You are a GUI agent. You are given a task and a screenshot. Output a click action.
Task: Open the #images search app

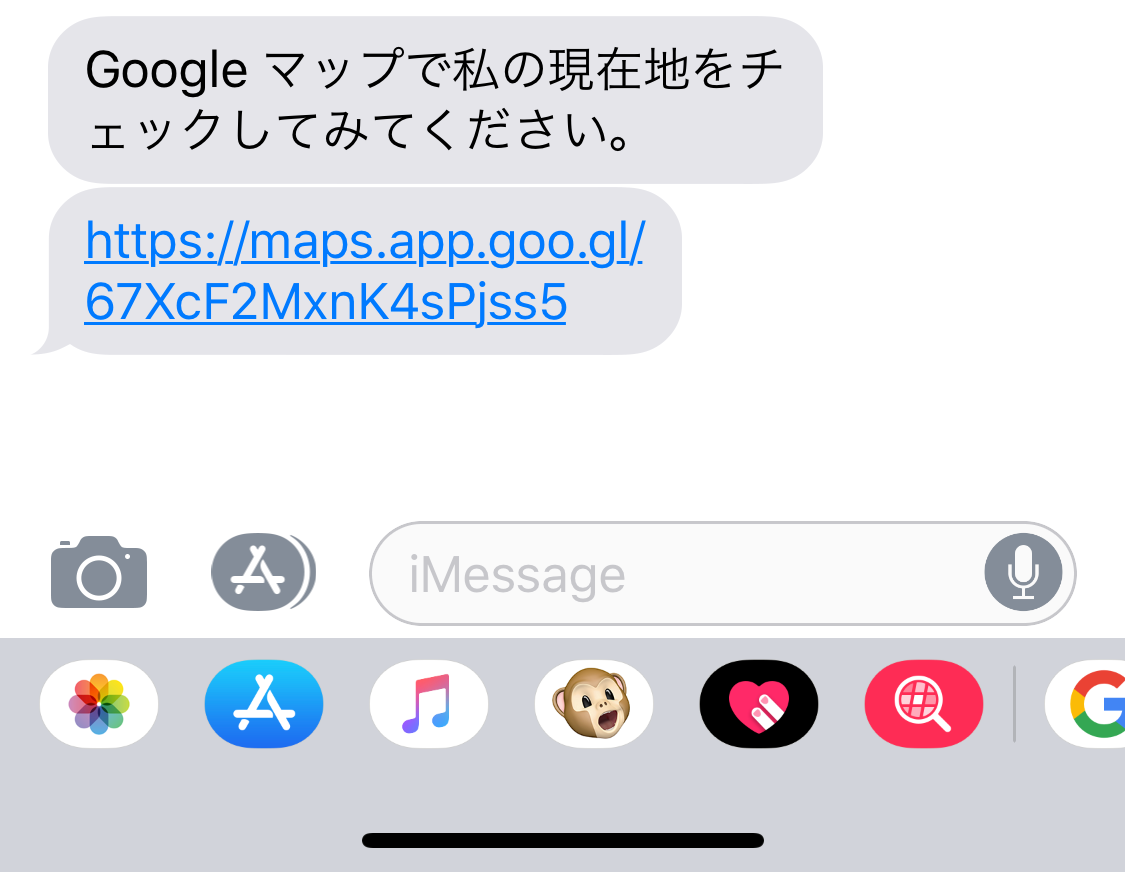click(x=924, y=704)
